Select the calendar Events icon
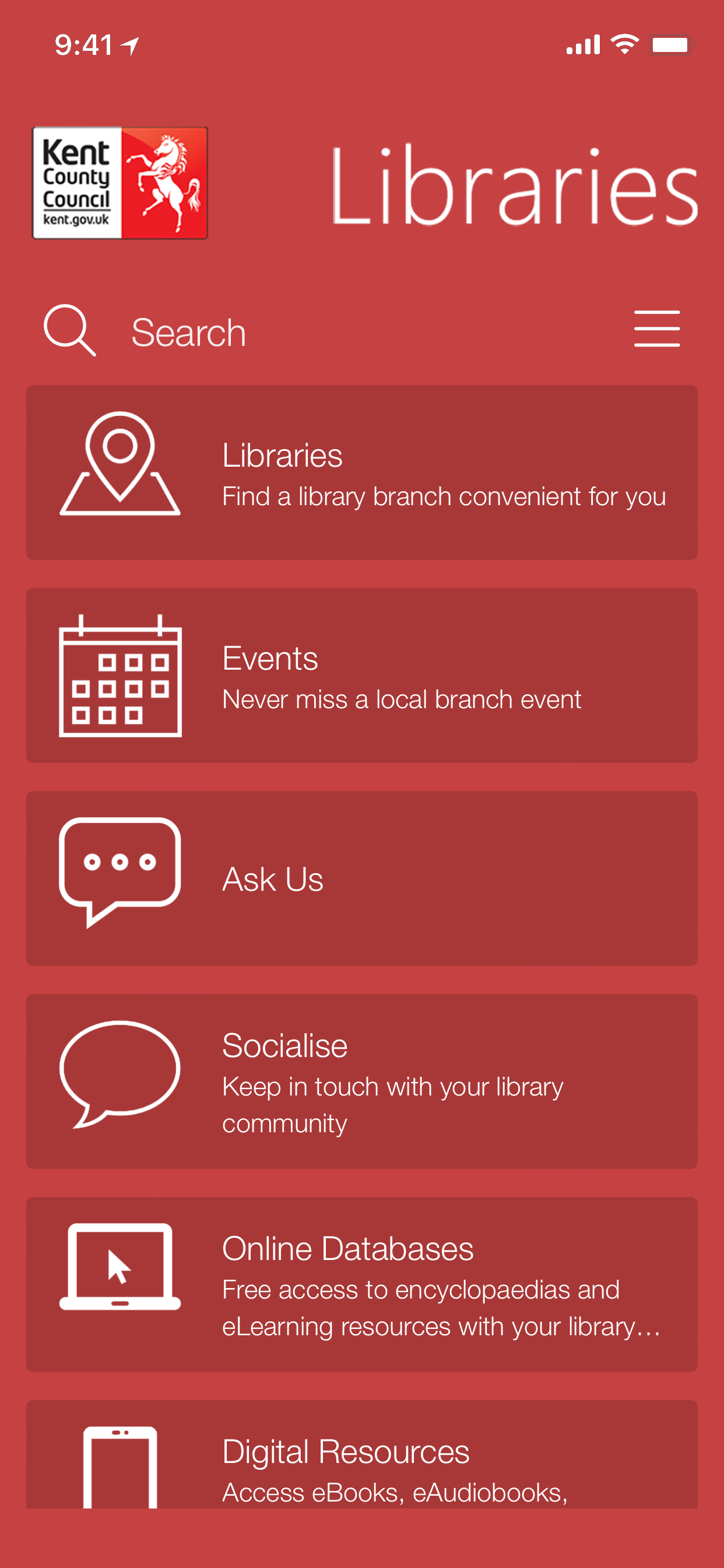 pyautogui.click(x=120, y=677)
